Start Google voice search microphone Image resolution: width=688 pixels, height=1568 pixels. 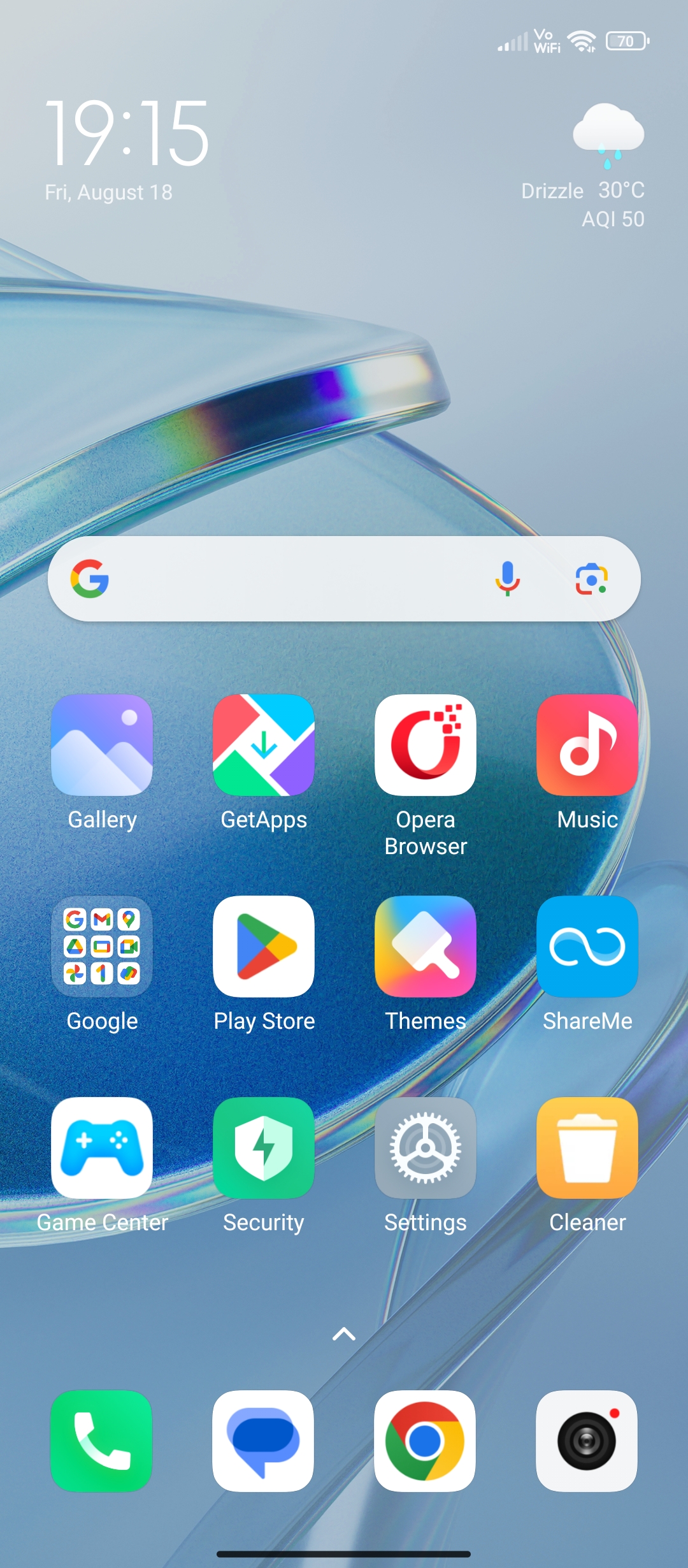[x=508, y=579]
